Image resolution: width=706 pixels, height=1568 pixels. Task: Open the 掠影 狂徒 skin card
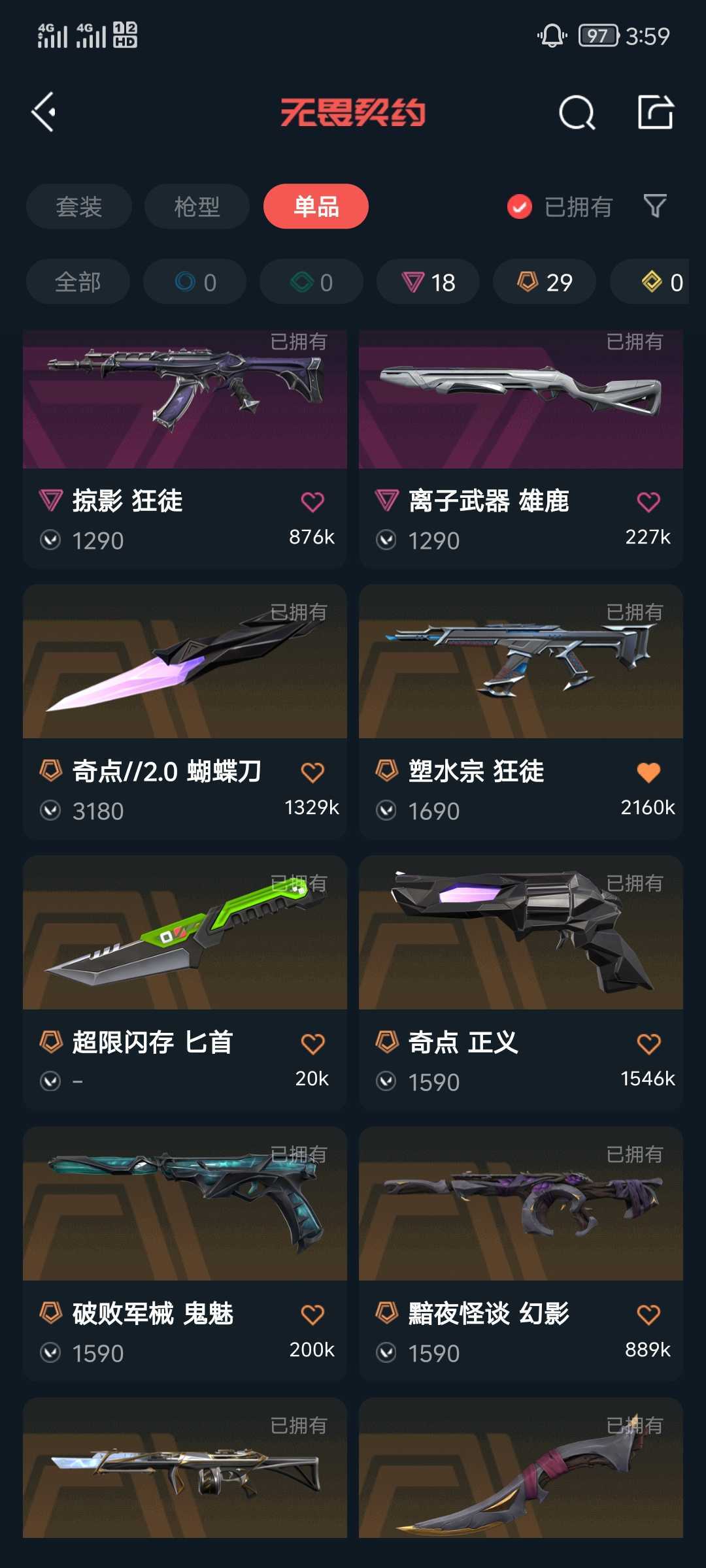pos(185,449)
